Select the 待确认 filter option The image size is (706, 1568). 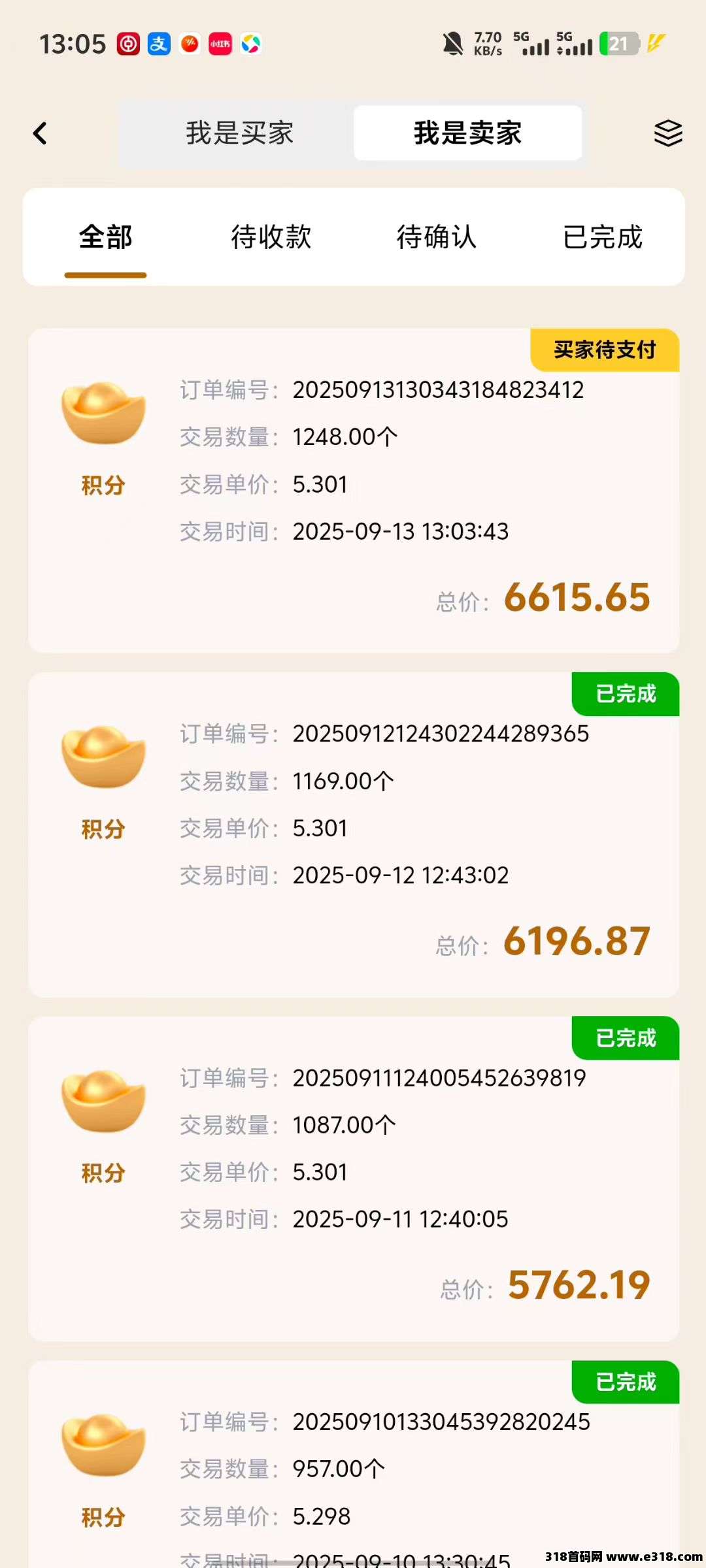[x=437, y=238]
